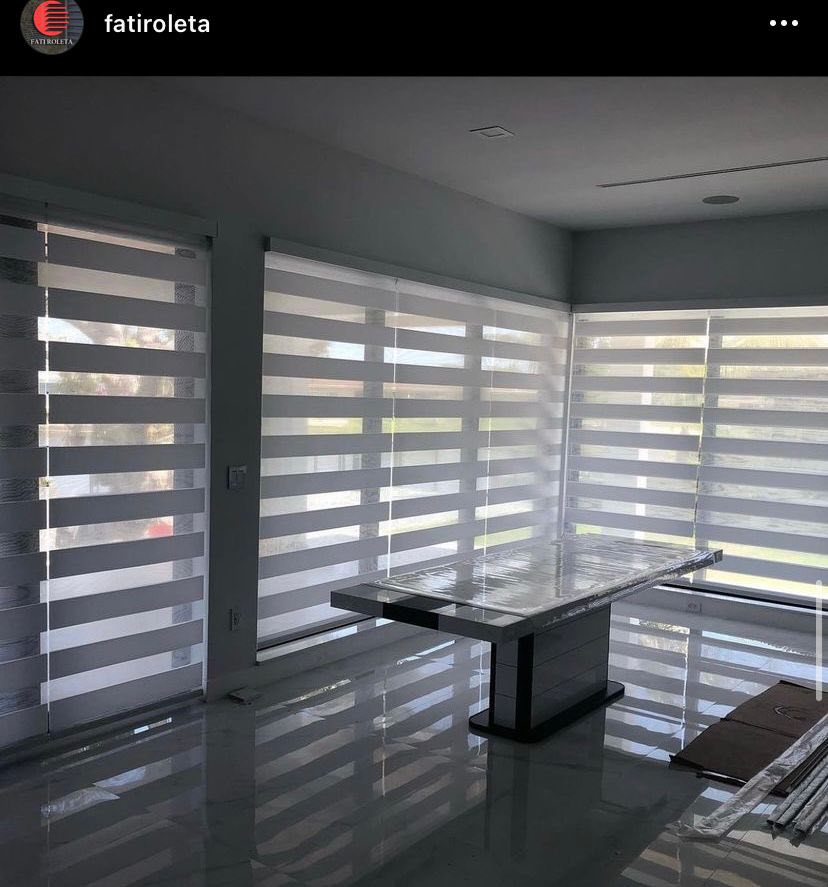Tap the blinds post photo
Image resolution: width=828 pixels, height=887 pixels.
click(x=414, y=480)
